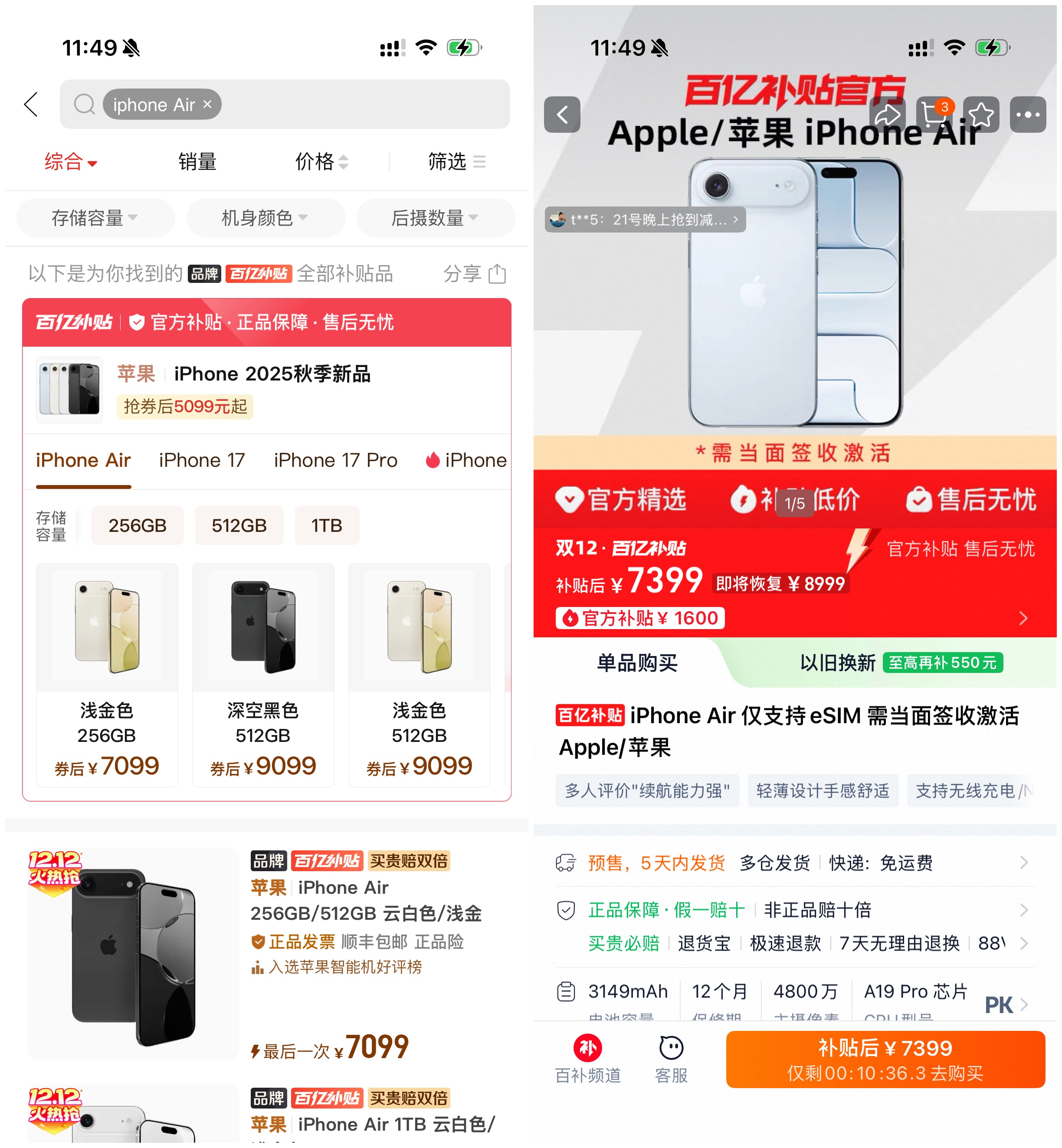1062x1148 pixels.
Task: Clear the 'iphone Air' search chip
Action: pyautogui.click(x=207, y=104)
